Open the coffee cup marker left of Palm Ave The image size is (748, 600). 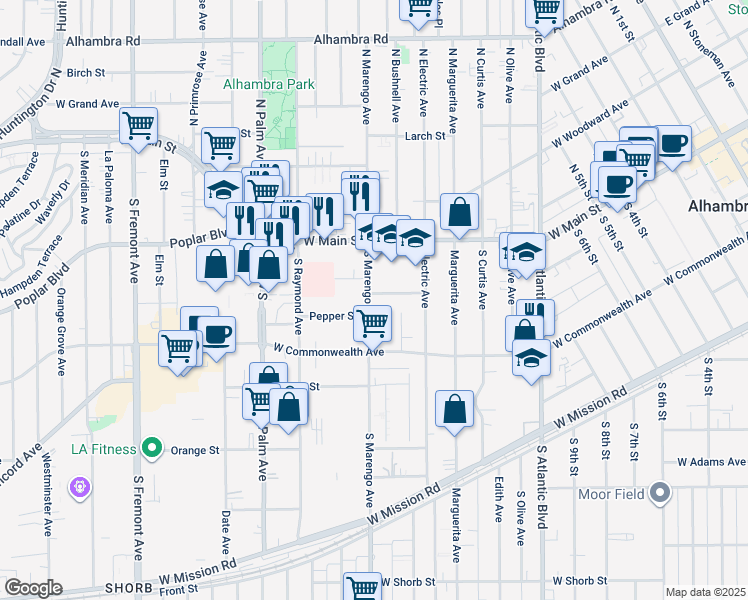click(217, 338)
